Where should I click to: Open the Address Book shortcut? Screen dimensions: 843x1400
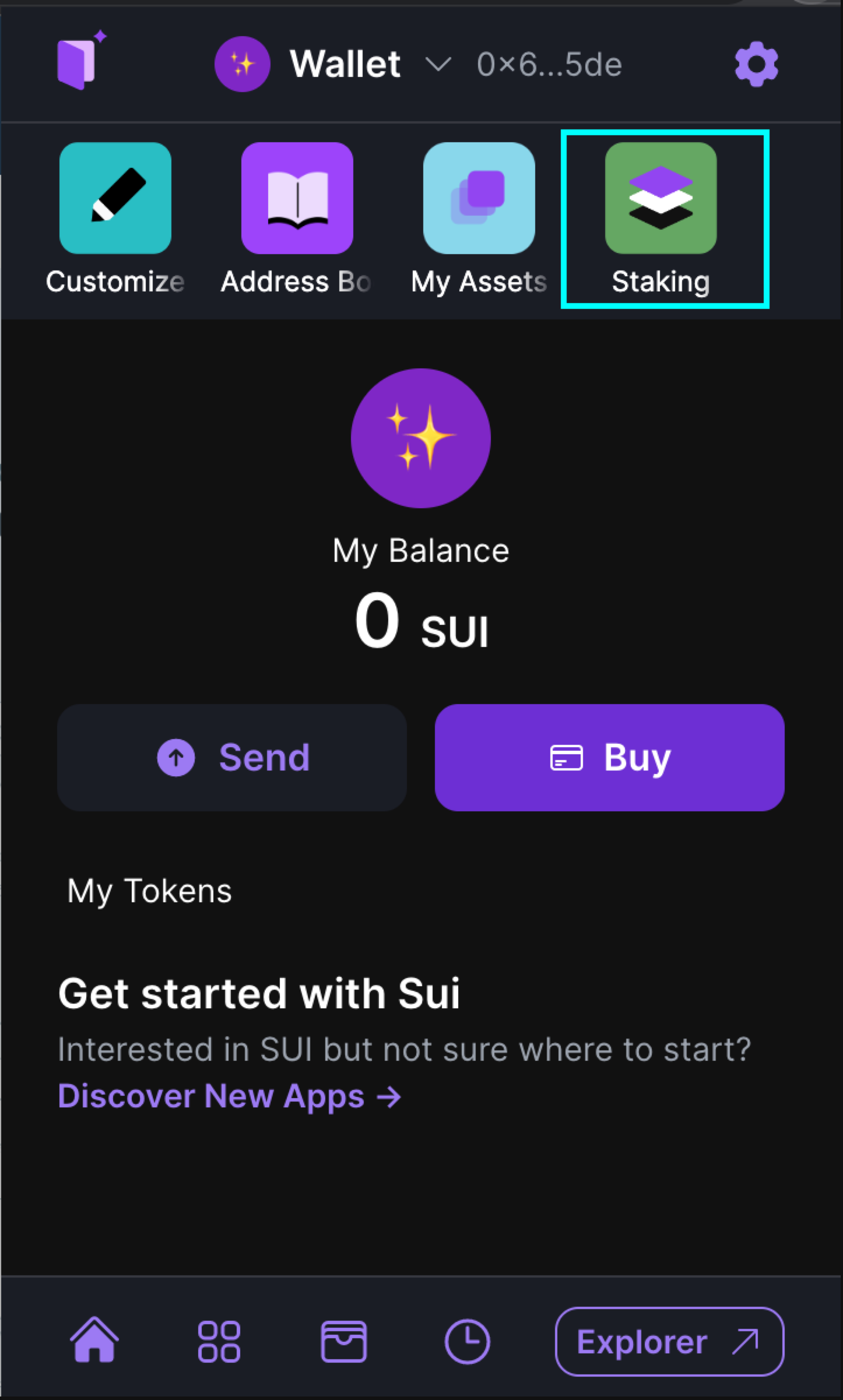pos(297,198)
